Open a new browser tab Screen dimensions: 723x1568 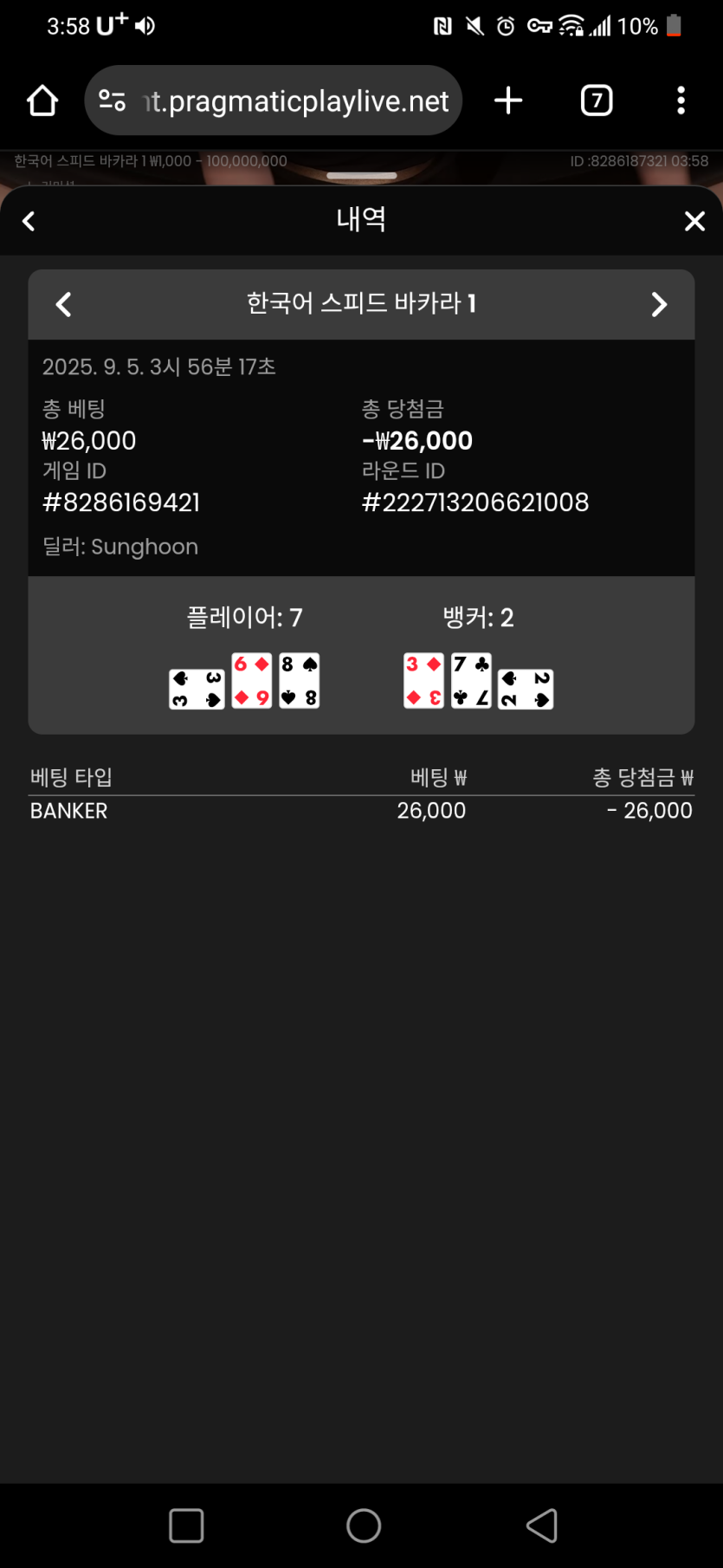[508, 100]
